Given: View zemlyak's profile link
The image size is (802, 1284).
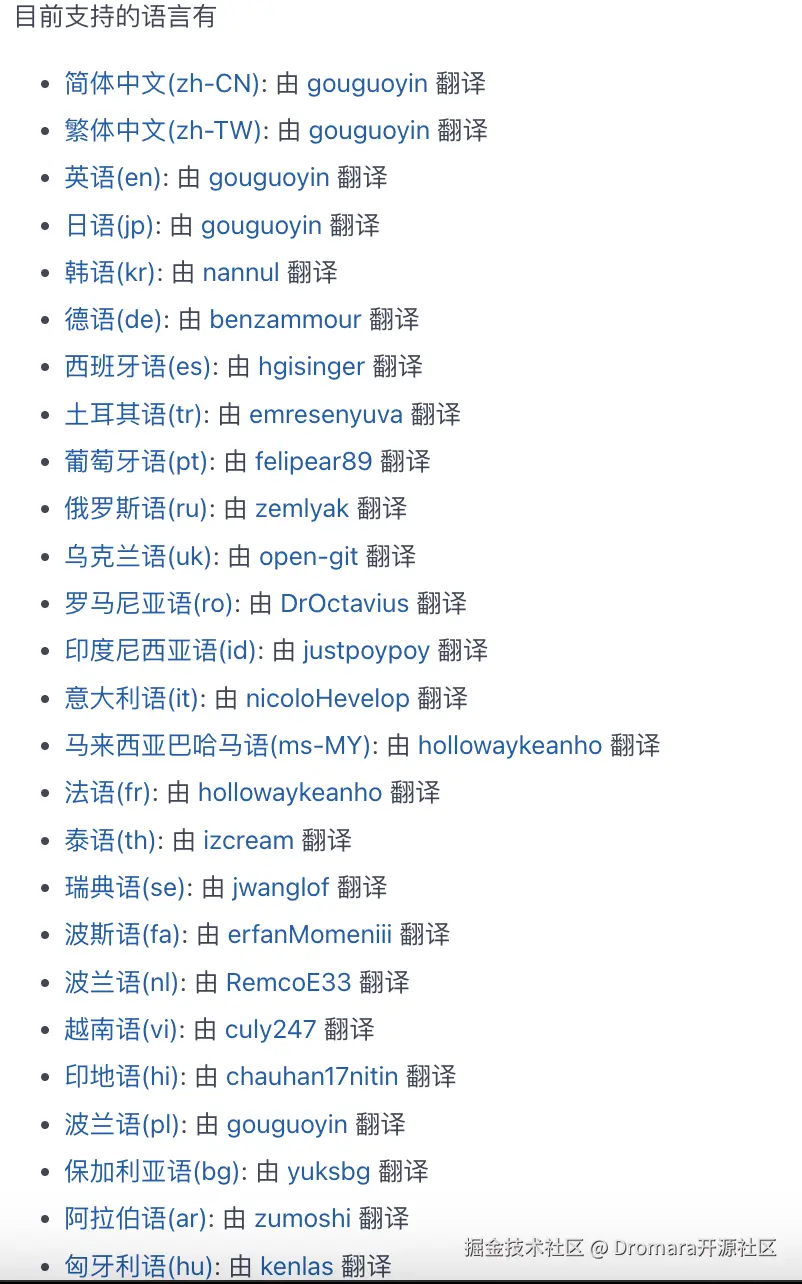Looking at the screenshot, I should pos(302,509).
